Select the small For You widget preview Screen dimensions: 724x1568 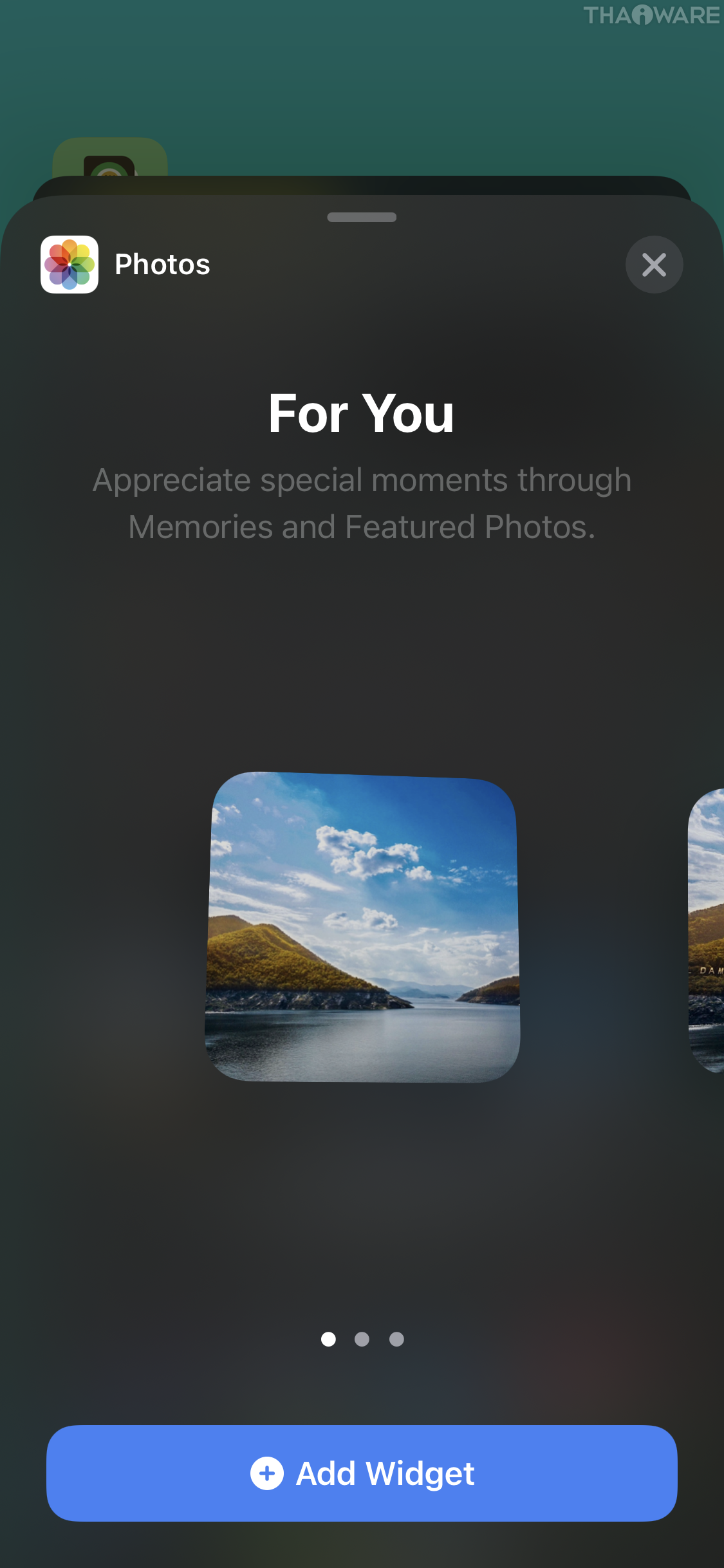[362, 927]
